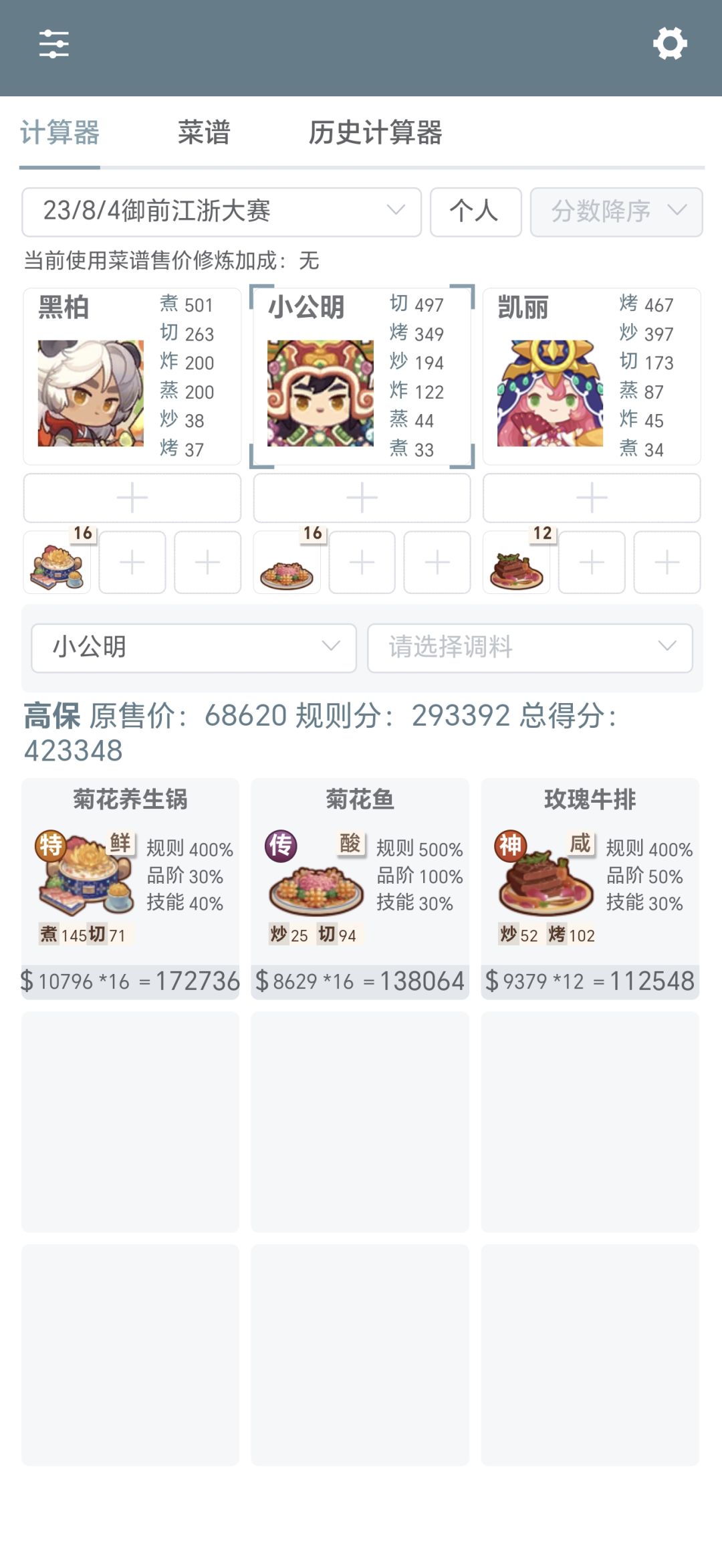The width and height of the screenshot is (722, 1568).
Task: Click the 酸 flavor tag on 菊花鱼
Action: coord(349,846)
